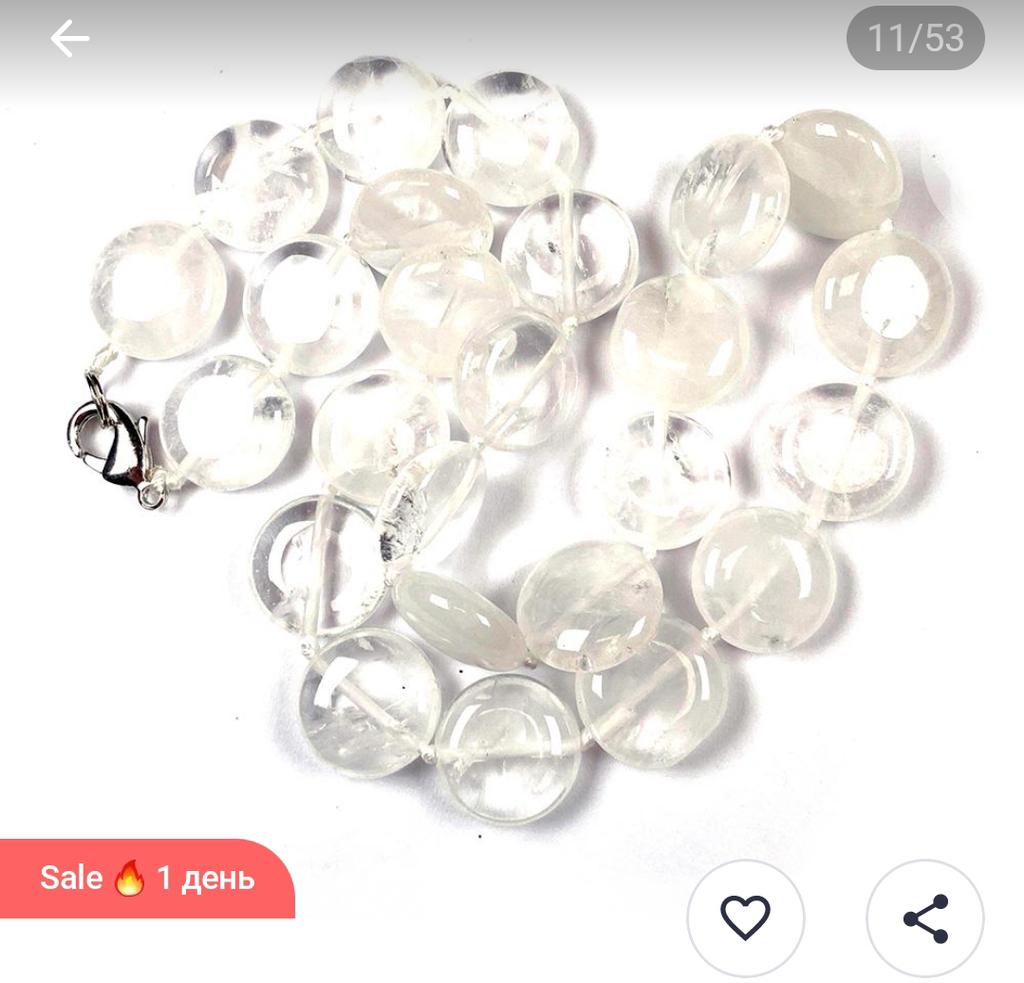The width and height of the screenshot is (1024, 983).
Task: Go back using the arrow icon
Action: [x=70, y=39]
